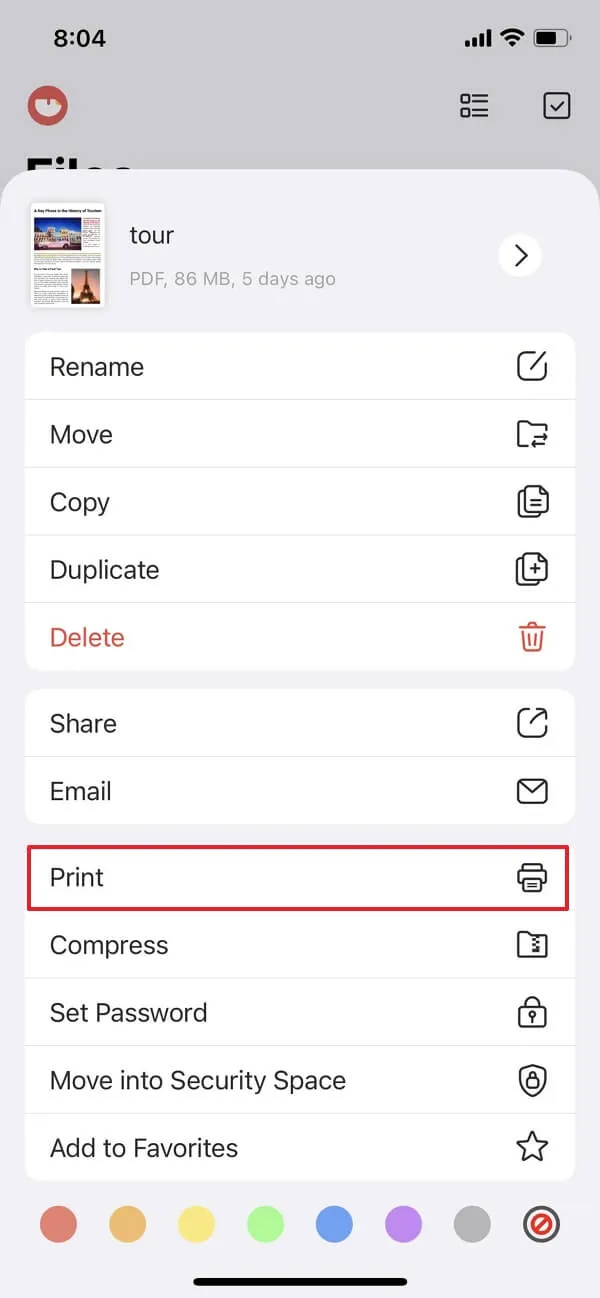
Task: Duplicate the tour file
Action: pyautogui.click(x=300, y=570)
